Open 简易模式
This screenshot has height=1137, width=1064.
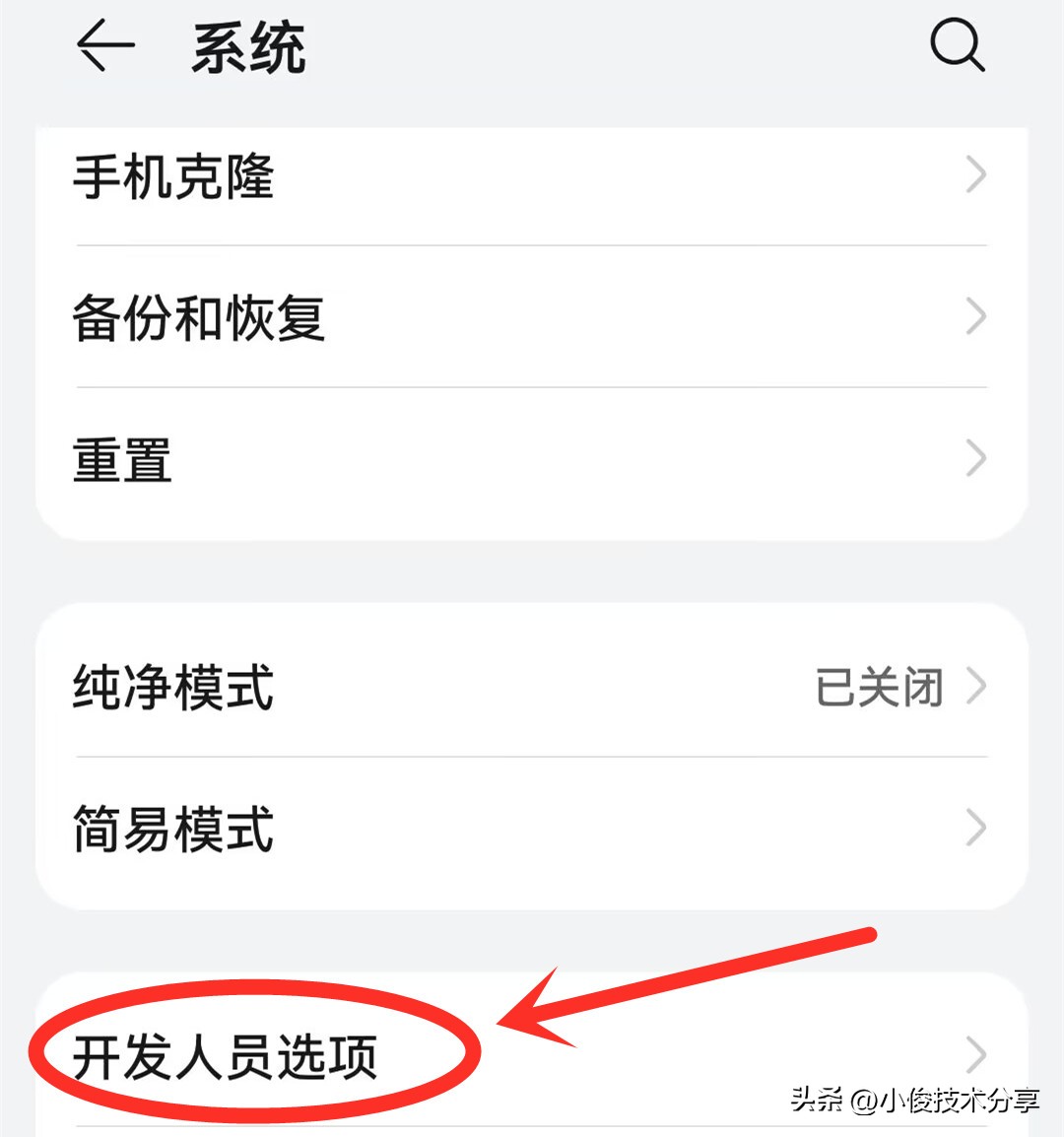pyautogui.click(x=532, y=829)
